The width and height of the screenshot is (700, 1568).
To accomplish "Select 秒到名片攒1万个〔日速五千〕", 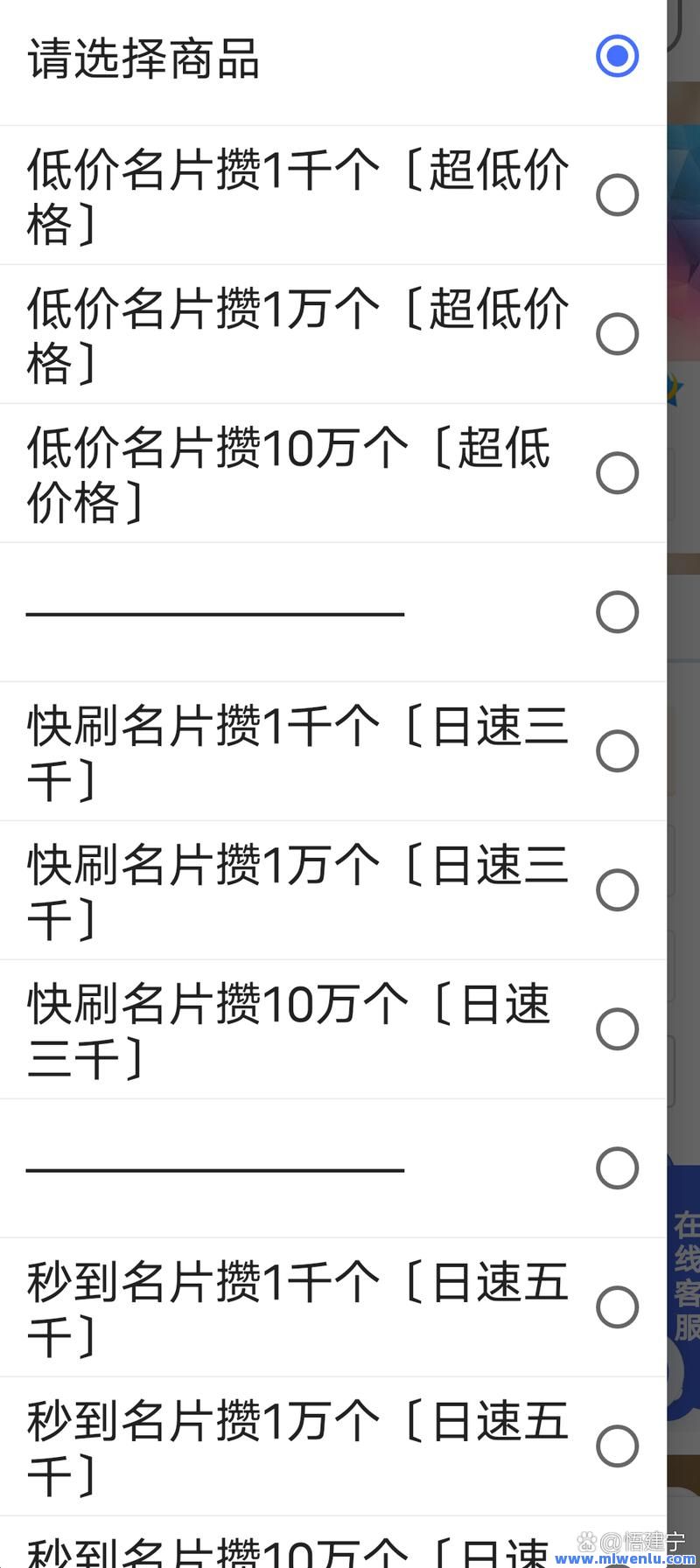I will click(x=617, y=1446).
